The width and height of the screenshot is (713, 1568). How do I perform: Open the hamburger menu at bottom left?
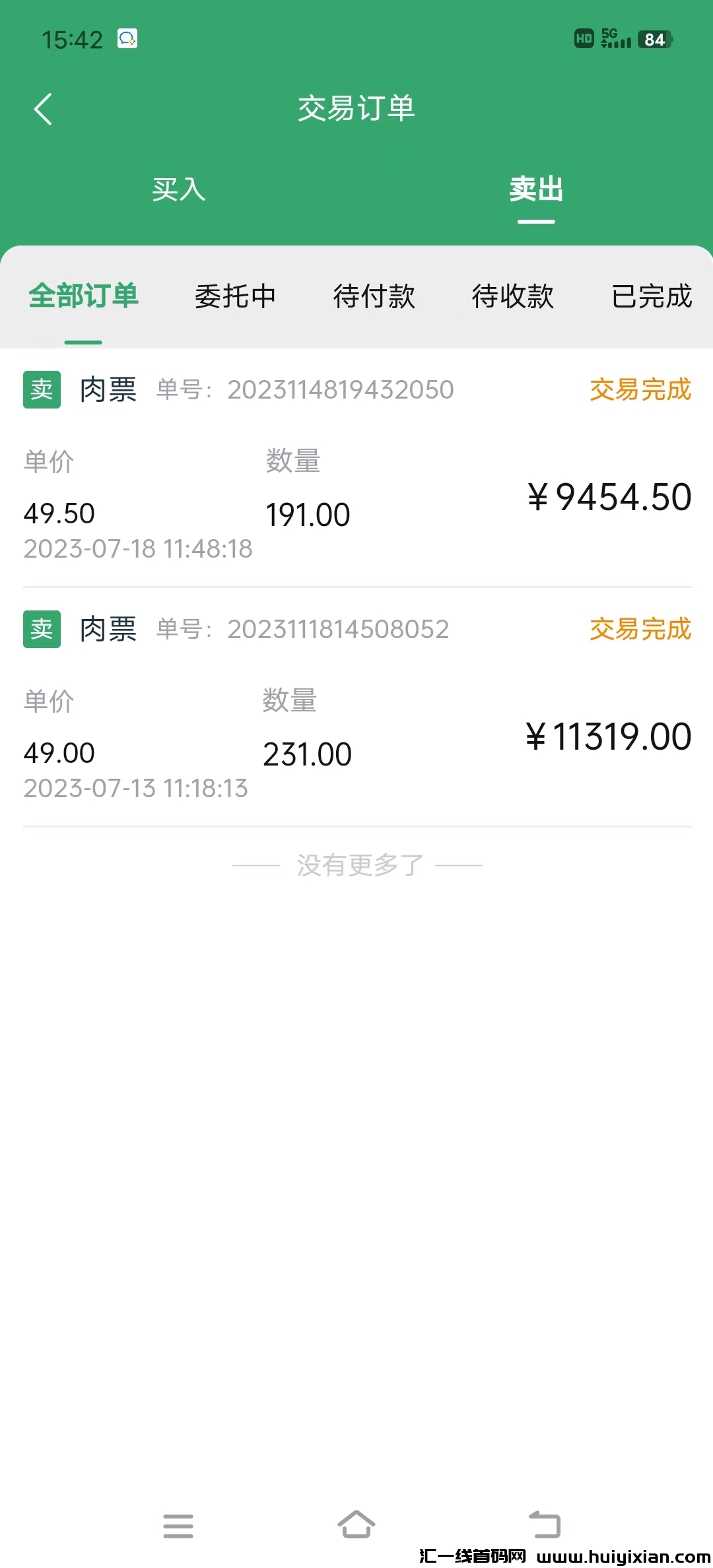click(178, 1524)
